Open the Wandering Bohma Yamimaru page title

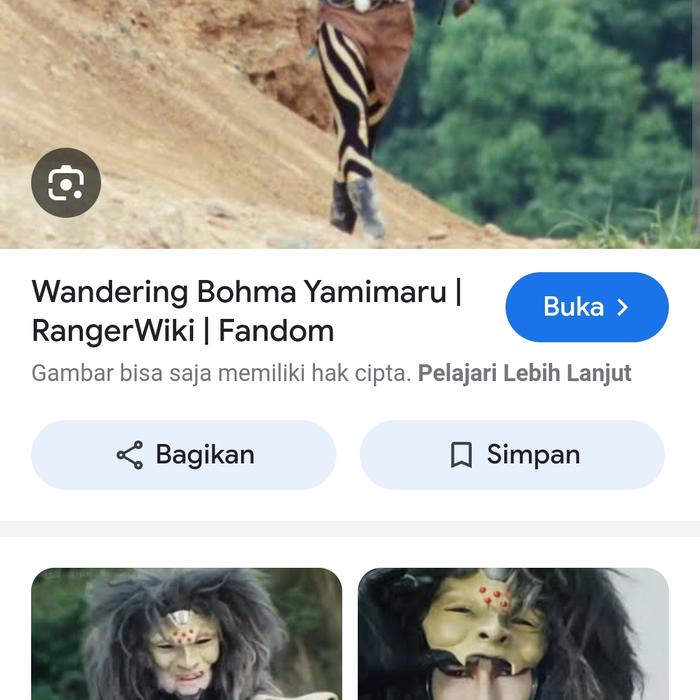[x=246, y=311]
